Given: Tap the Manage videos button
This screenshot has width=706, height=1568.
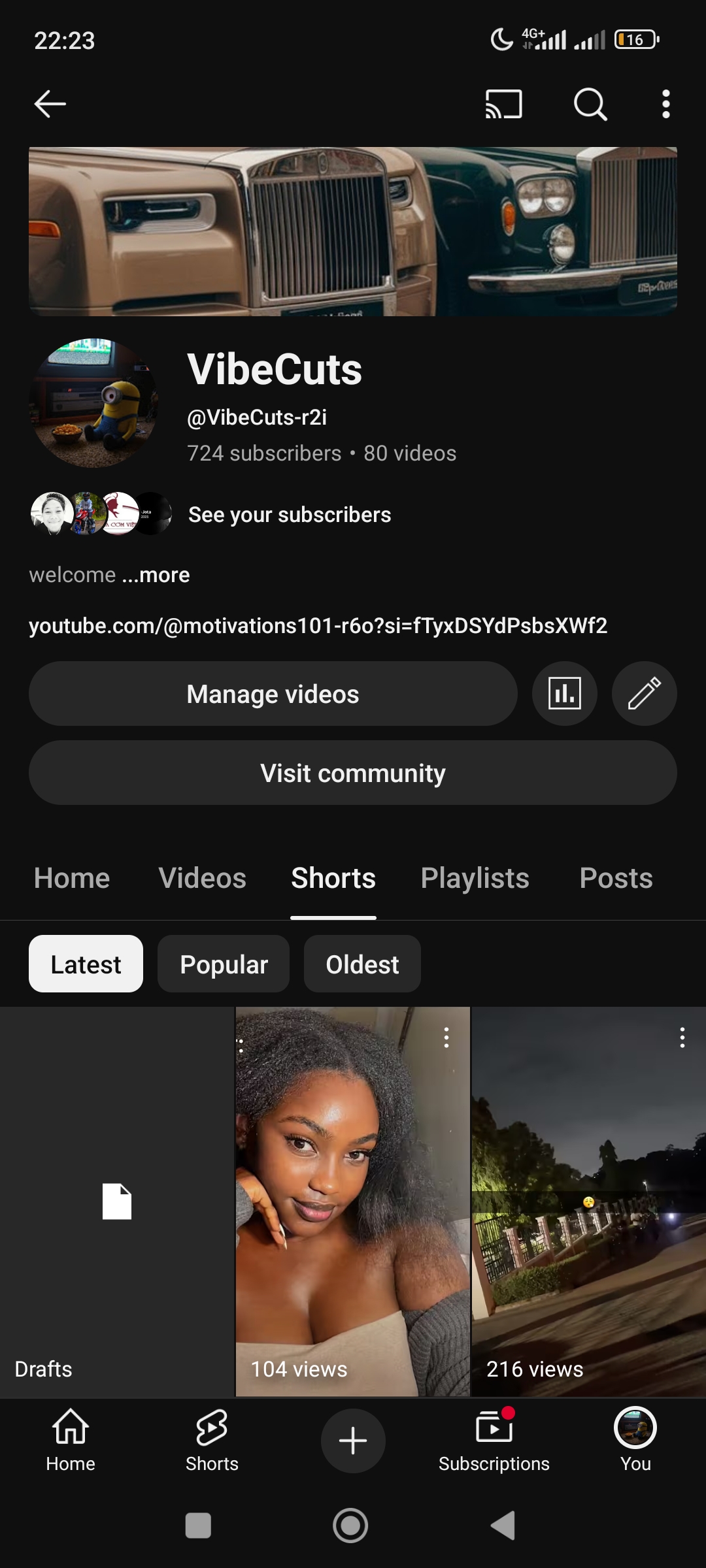Looking at the screenshot, I should 273,694.
